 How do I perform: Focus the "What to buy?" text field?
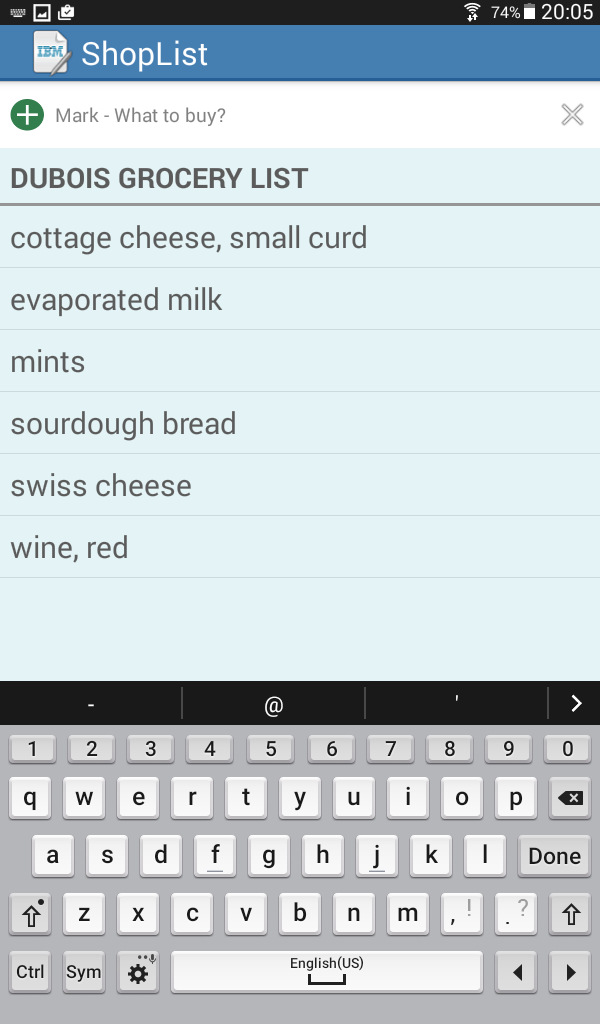[300, 116]
